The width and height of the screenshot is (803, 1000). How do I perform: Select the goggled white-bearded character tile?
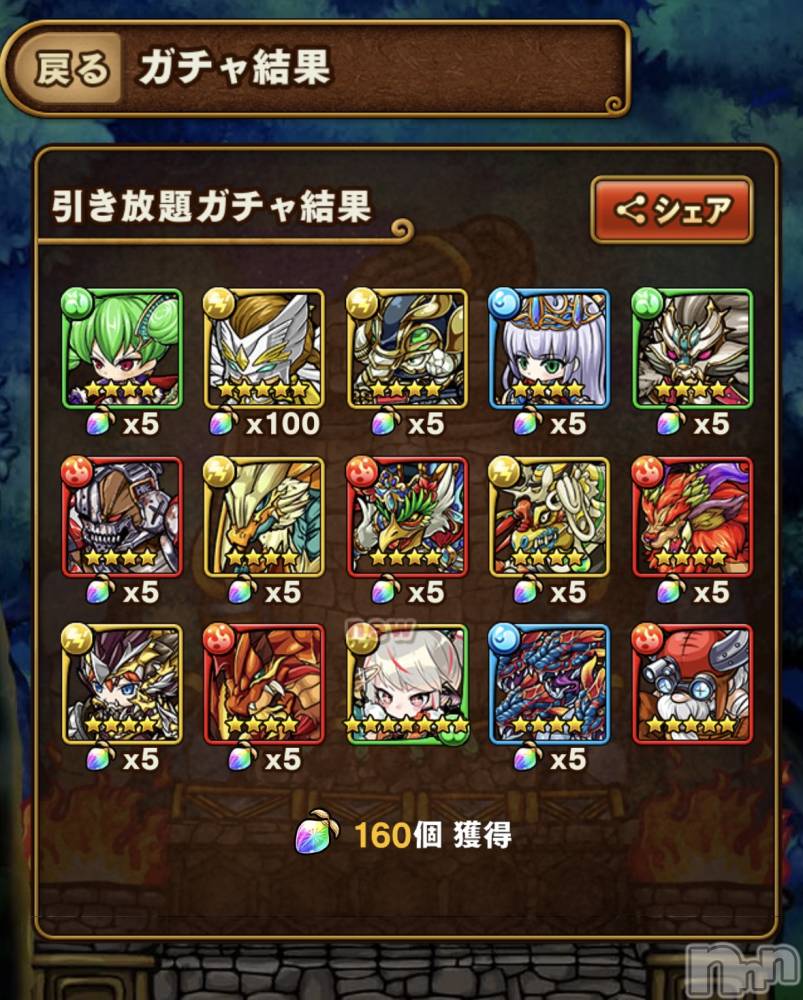[691, 684]
